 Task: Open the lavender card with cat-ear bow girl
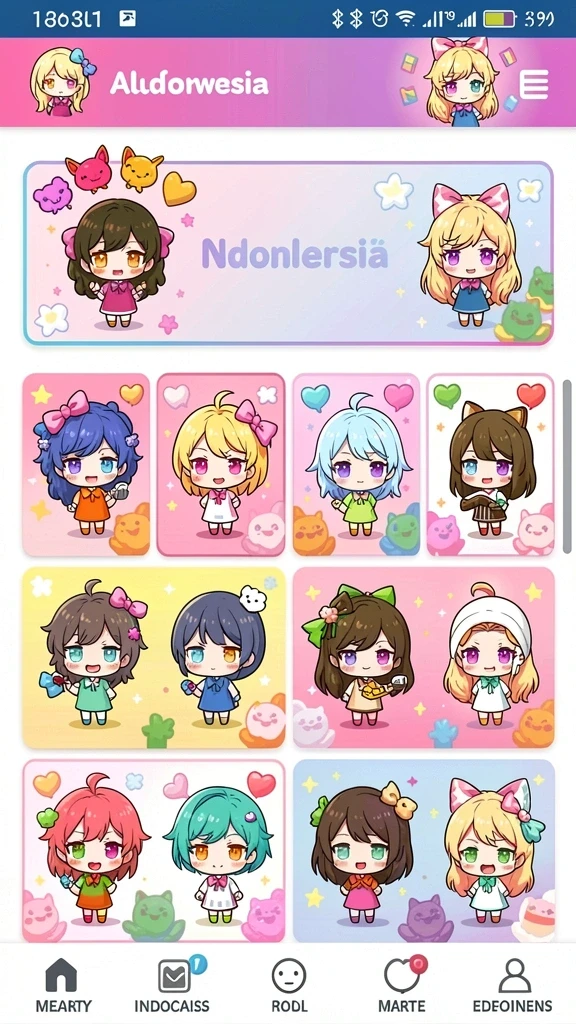pyautogui.click(x=424, y=850)
